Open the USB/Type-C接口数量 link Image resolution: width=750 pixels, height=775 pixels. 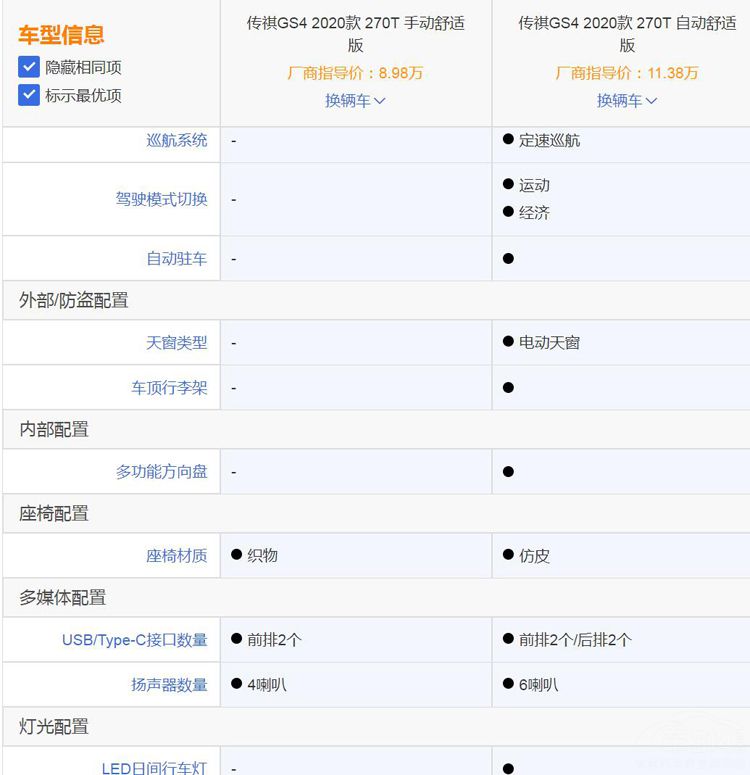(135, 640)
